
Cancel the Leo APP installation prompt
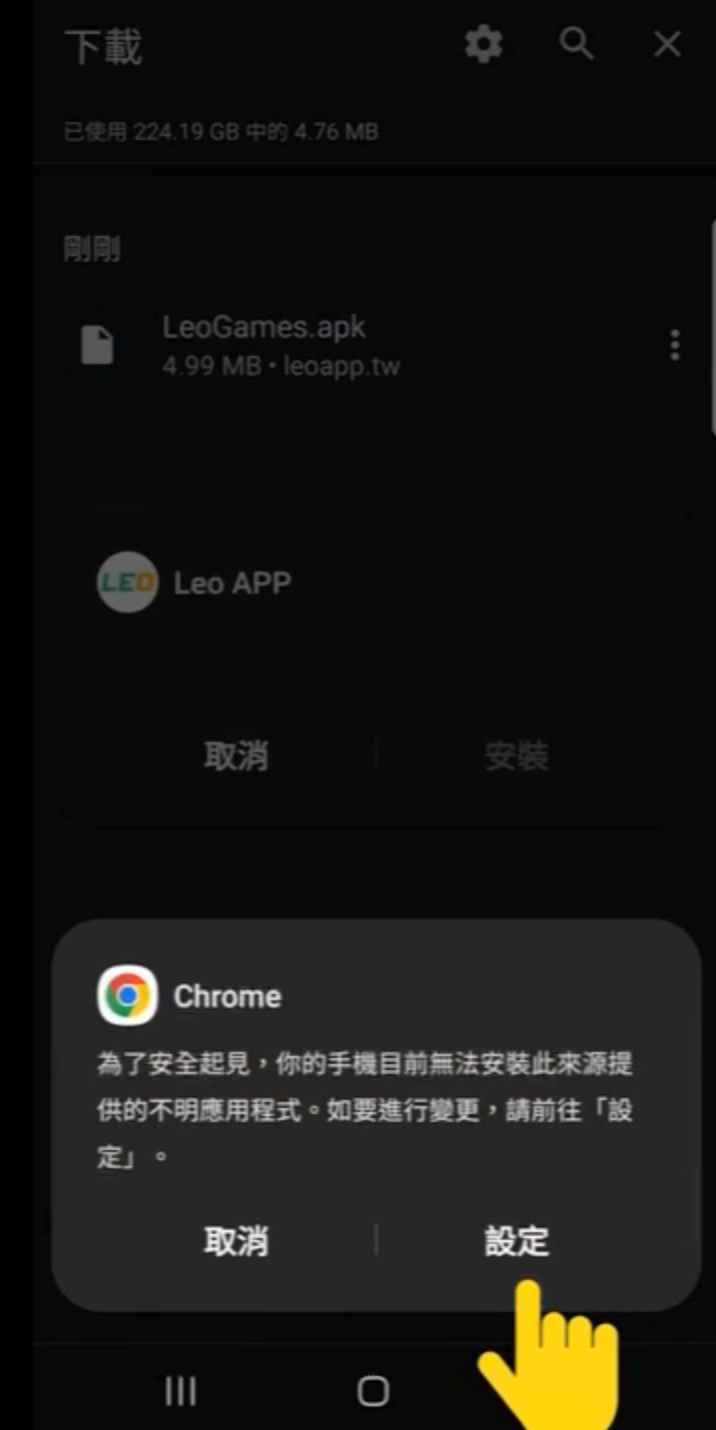pyautogui.click(x=236, y=756)
